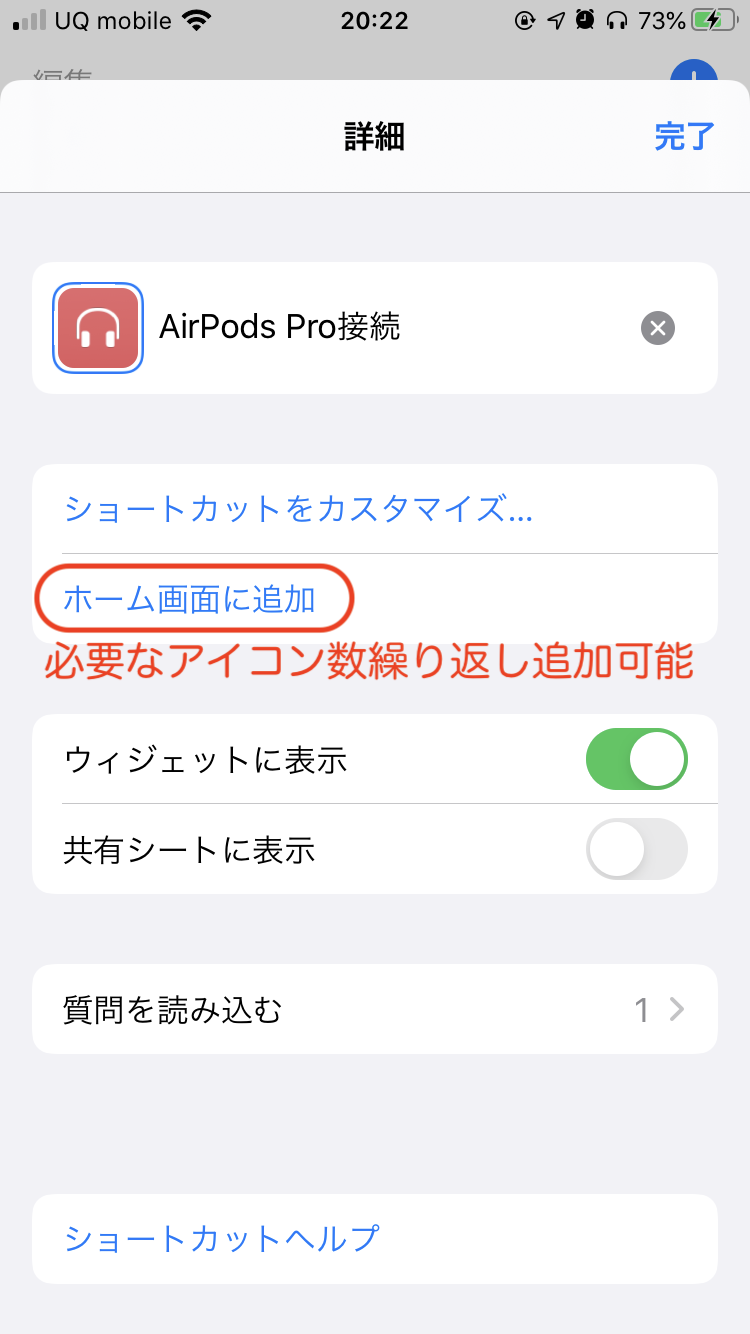Change the red headphones shortcut icon
The image size is (750, 1334).
[x=98, y=328]
